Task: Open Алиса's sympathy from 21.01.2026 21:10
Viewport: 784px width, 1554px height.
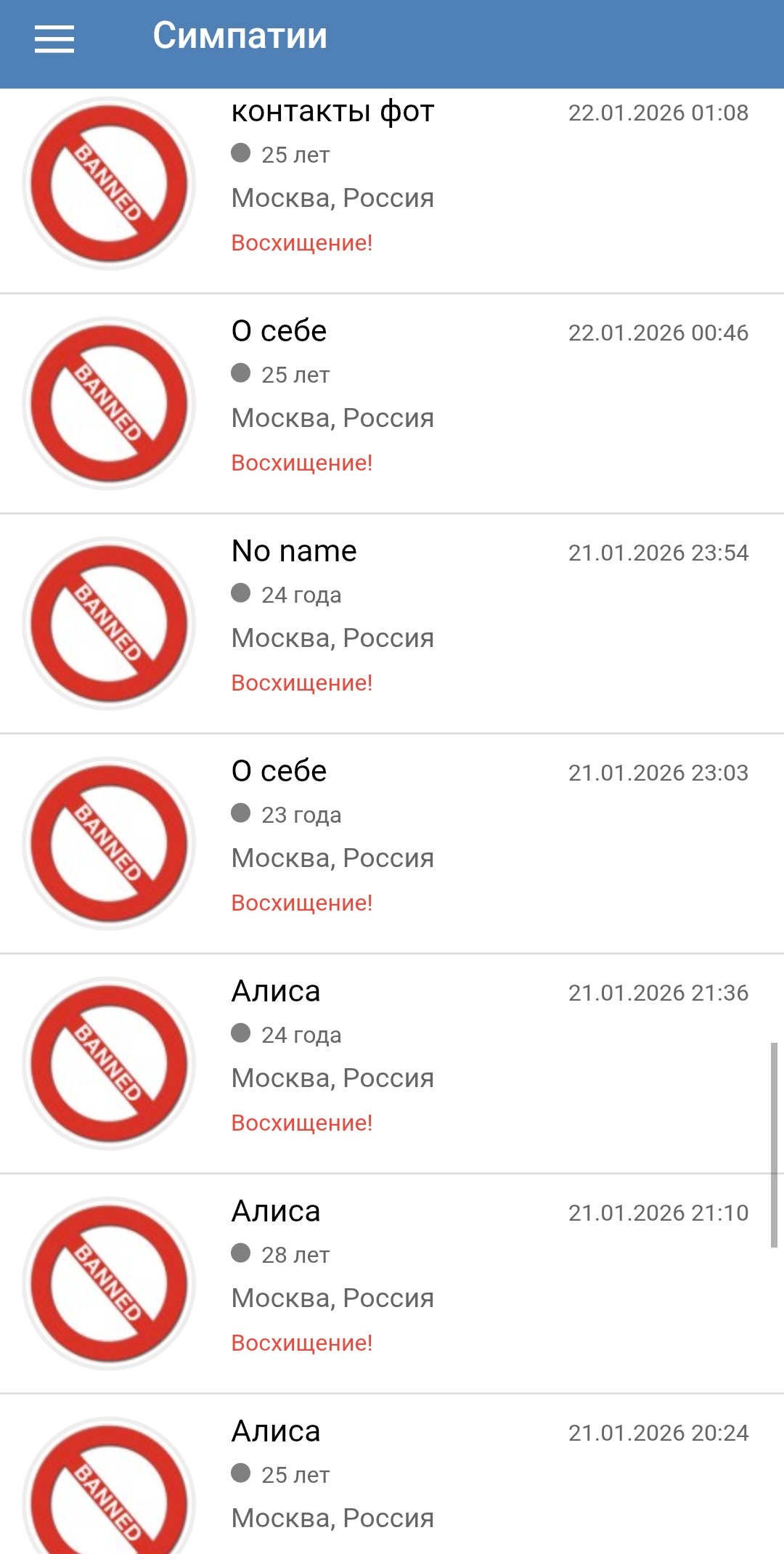Action: [x=392, y=1284]
